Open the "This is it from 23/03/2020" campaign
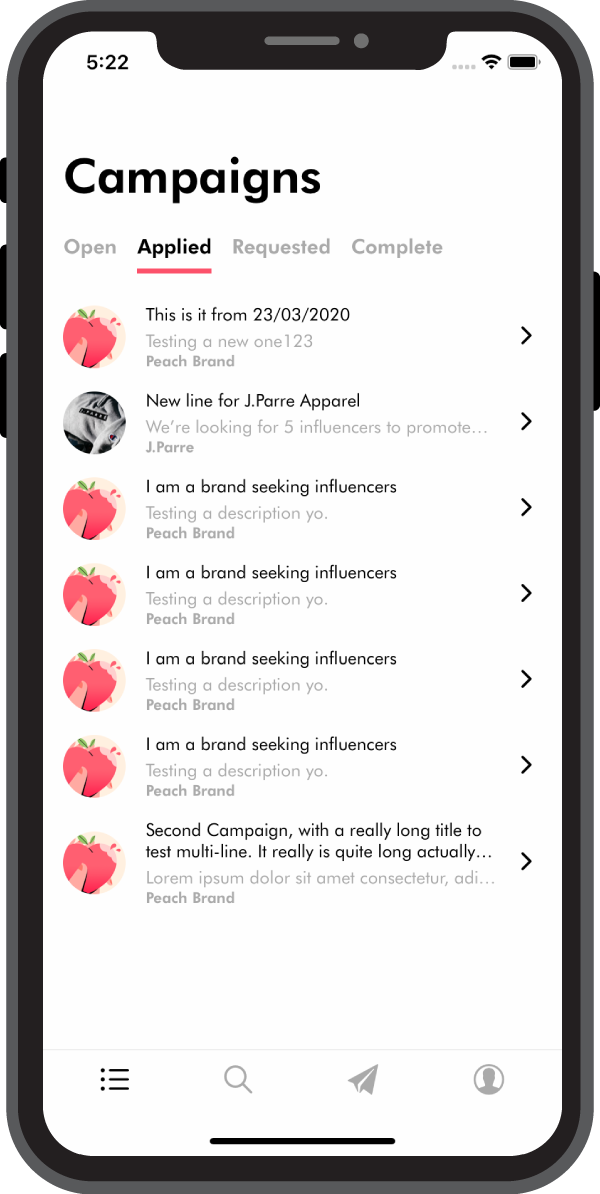600x1194 pixels. coord(300,337)
